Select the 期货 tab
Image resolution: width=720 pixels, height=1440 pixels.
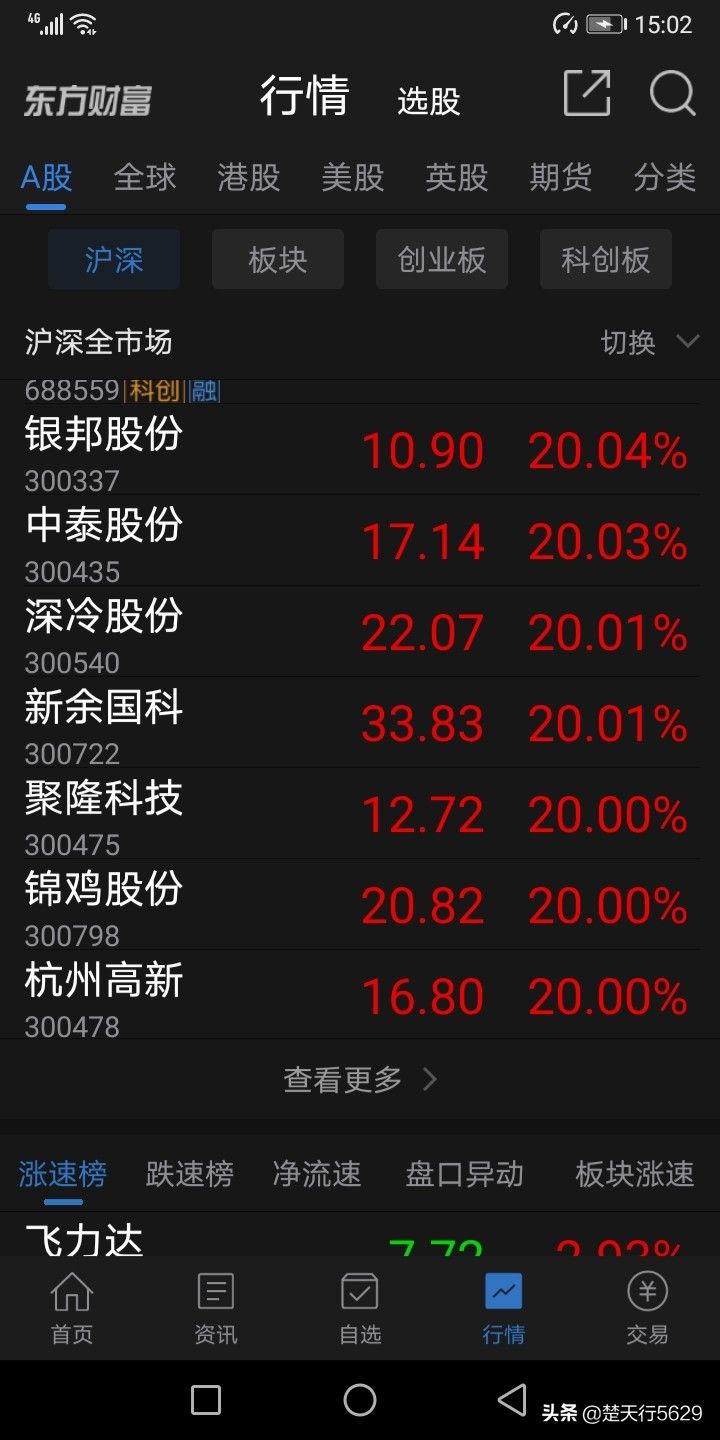click(561, 178)
